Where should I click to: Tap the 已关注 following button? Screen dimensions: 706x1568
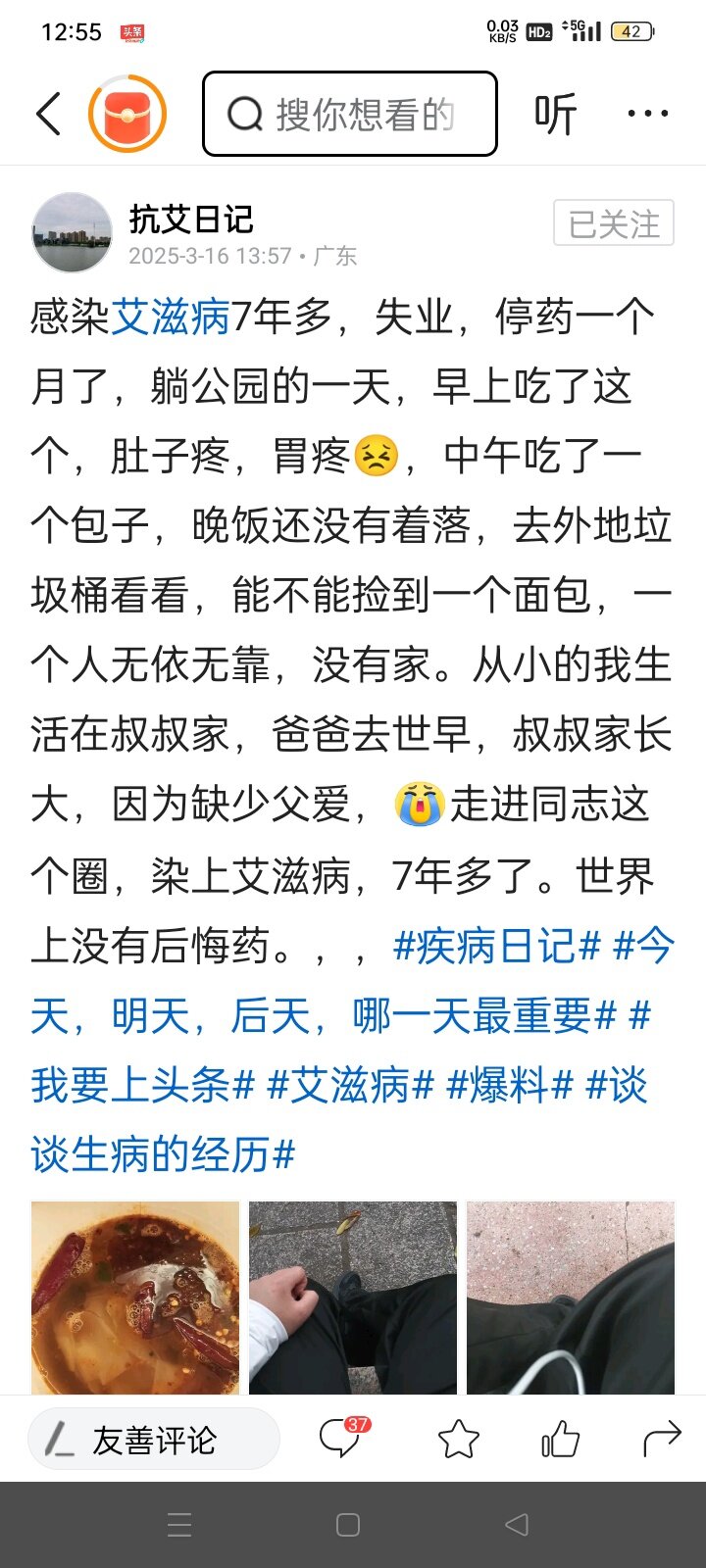[x=614, y=223]
